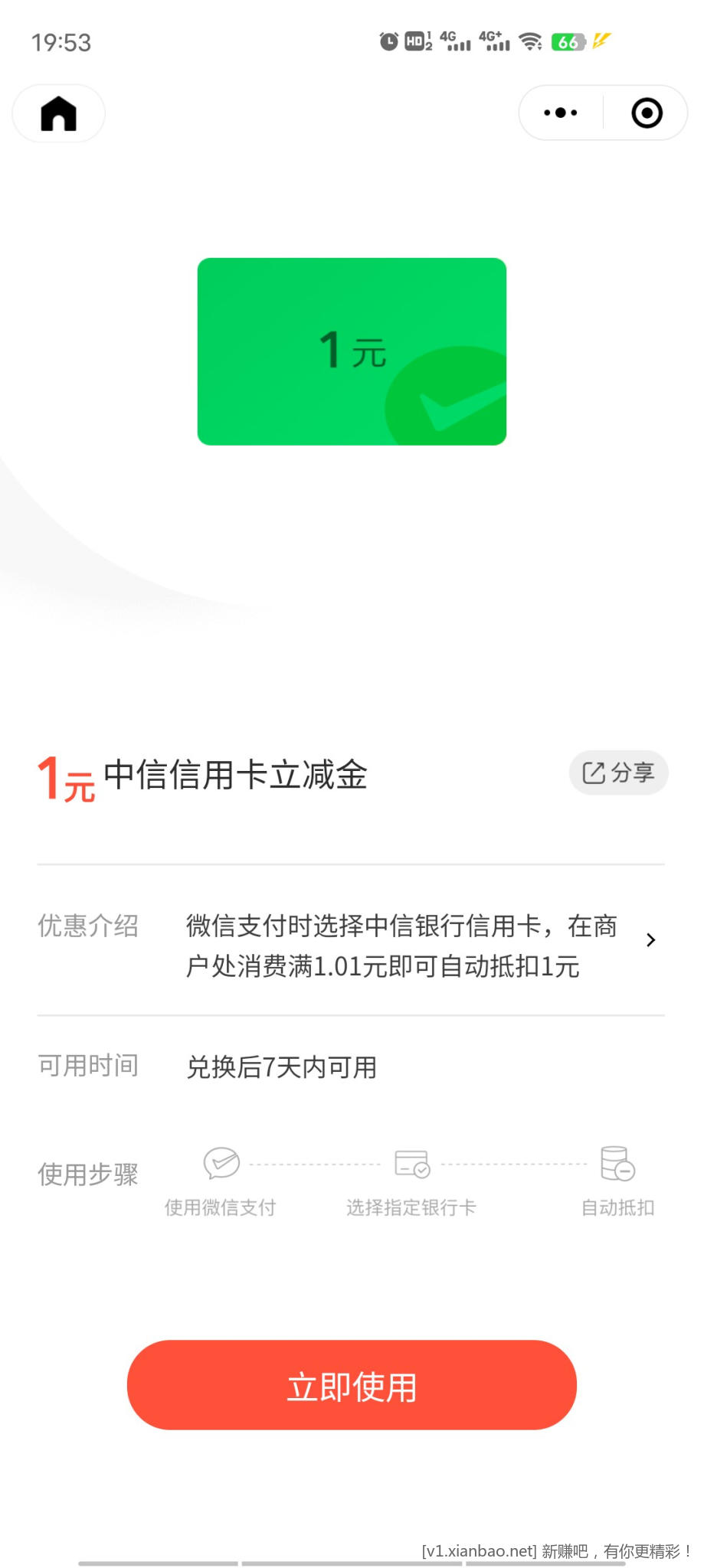Share this 1 yuan coupon

click(618, 773)
